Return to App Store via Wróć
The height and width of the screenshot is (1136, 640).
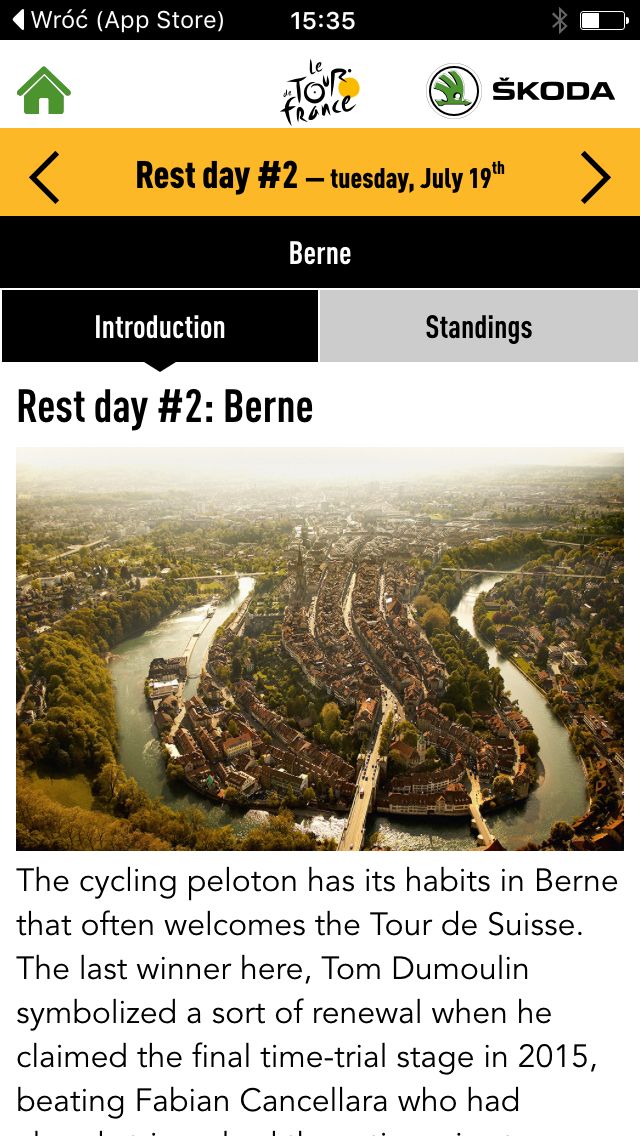click(118, 20)
